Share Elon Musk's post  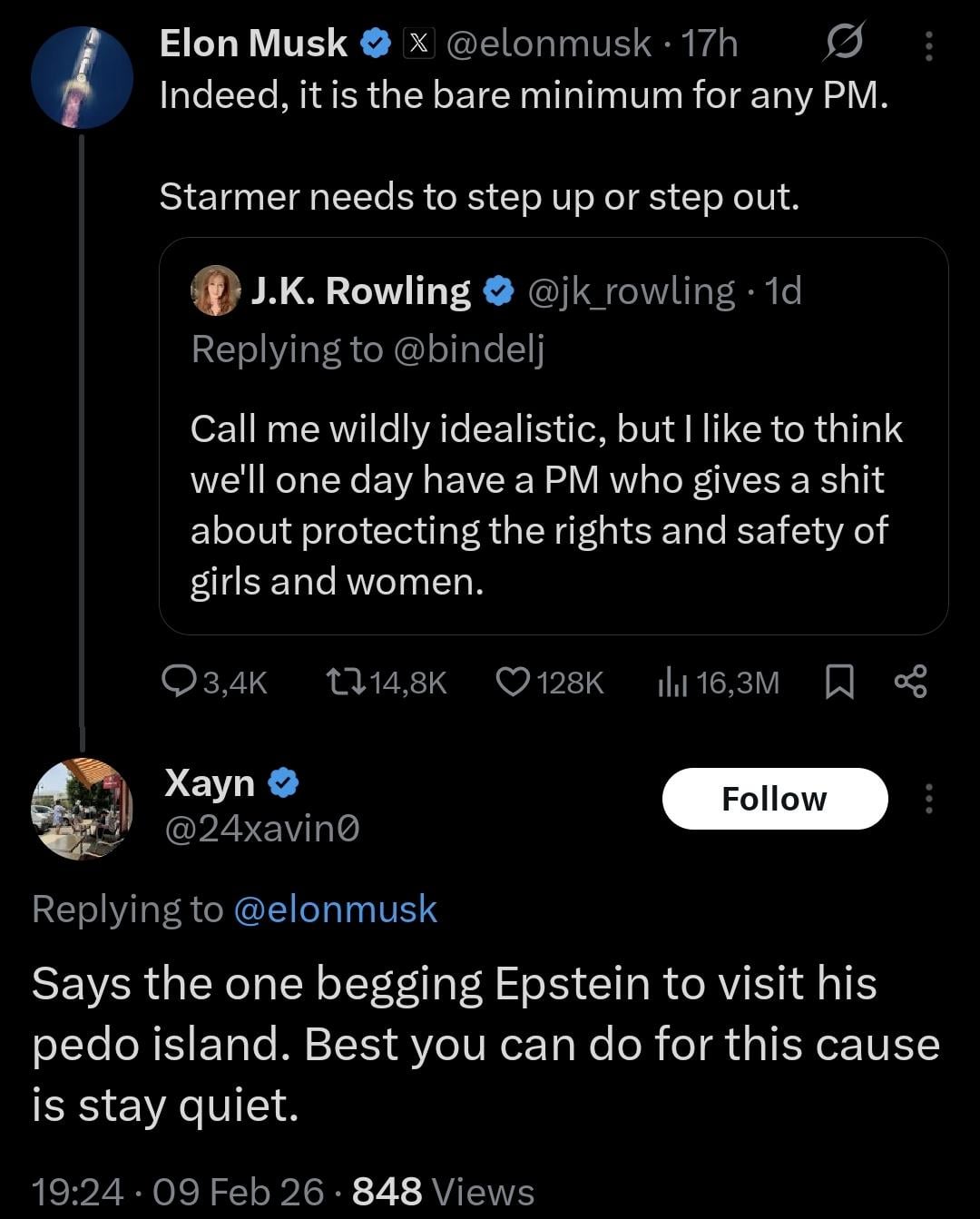click(910, 682)
